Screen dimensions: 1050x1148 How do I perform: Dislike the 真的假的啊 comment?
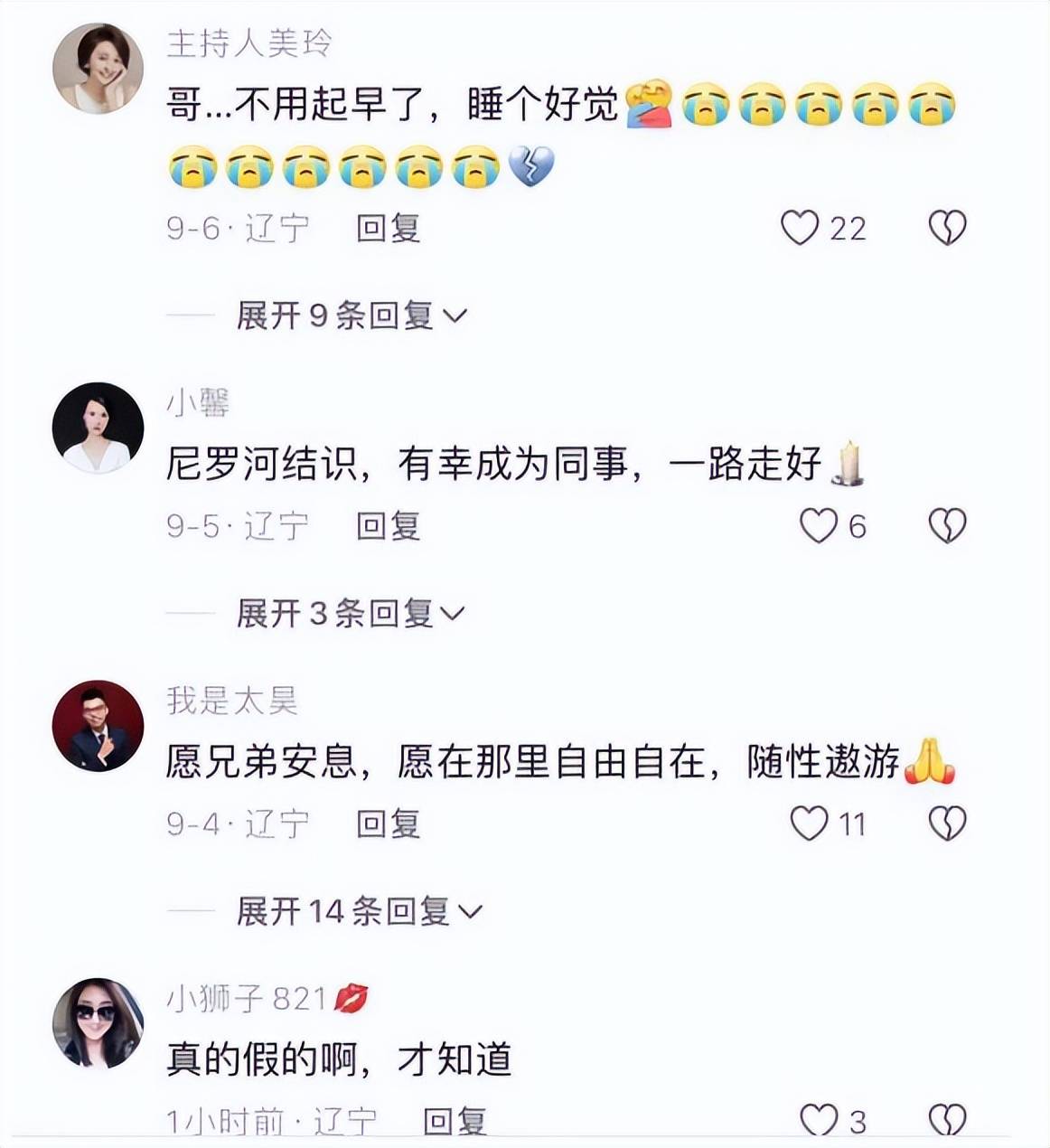(947, 1121)
